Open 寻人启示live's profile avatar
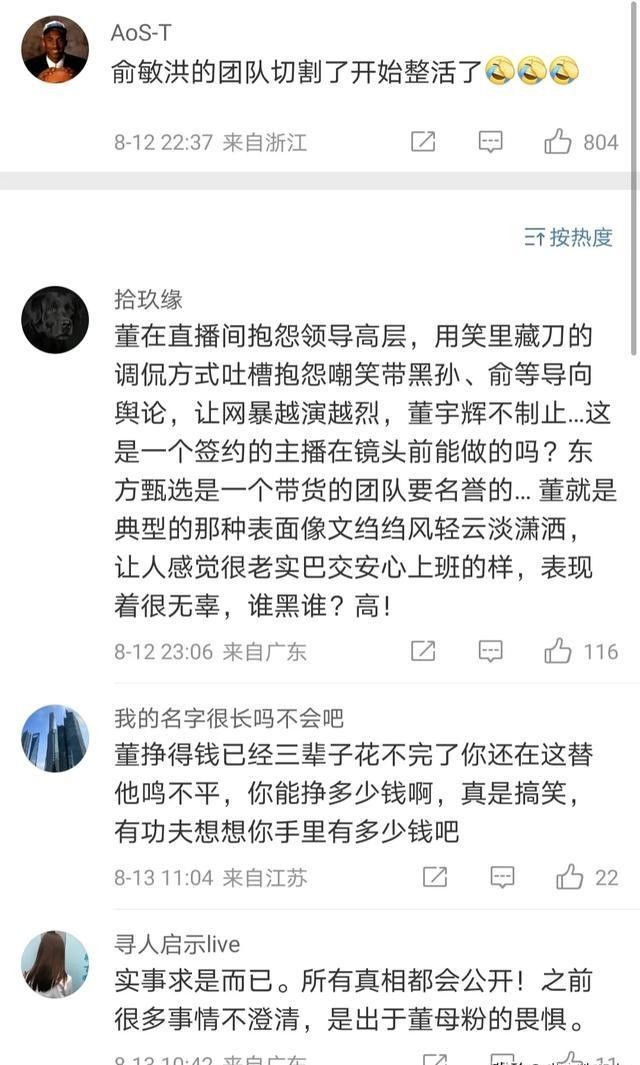Image resolution: width=640 pixels, height=1065 pixels. (54, 964)
